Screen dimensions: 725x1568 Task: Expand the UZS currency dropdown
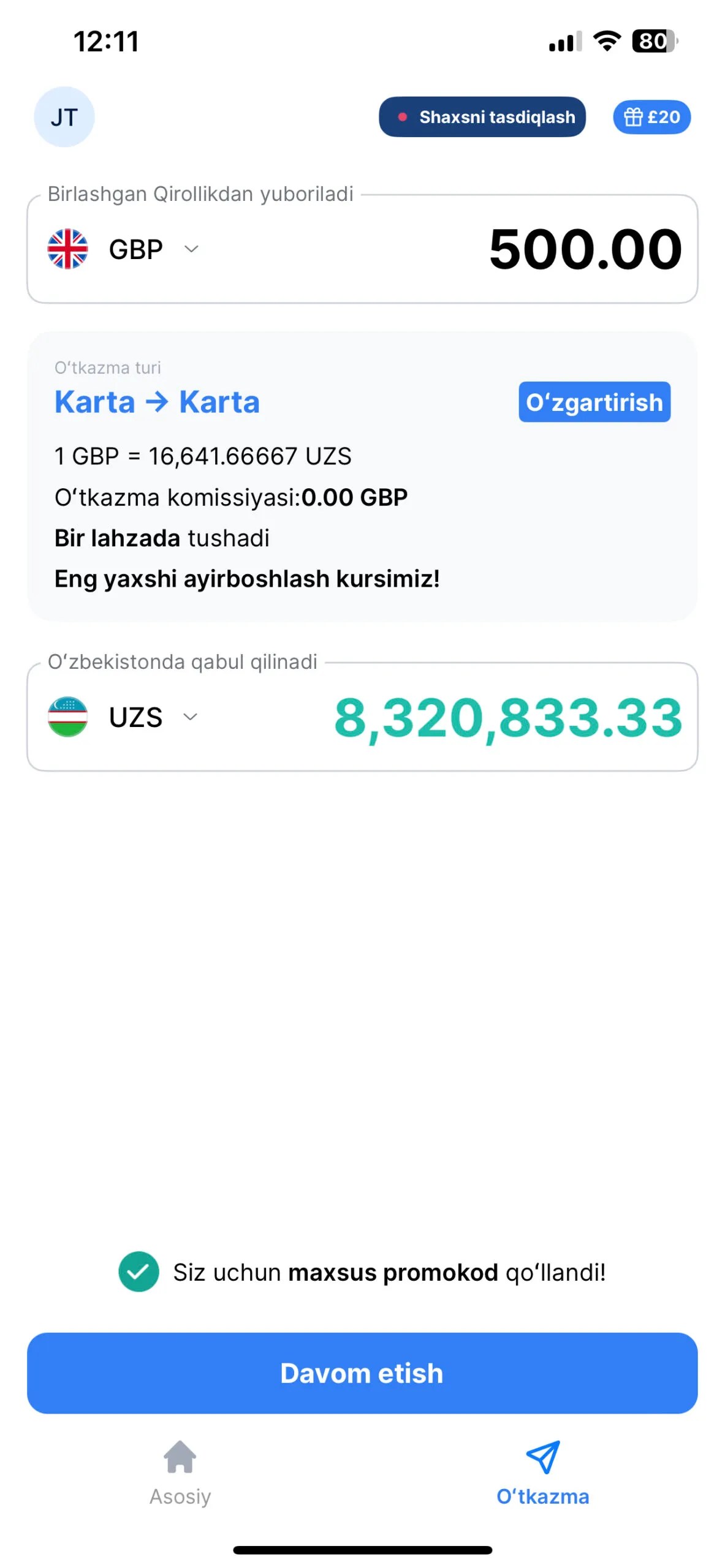click(135, 717)
